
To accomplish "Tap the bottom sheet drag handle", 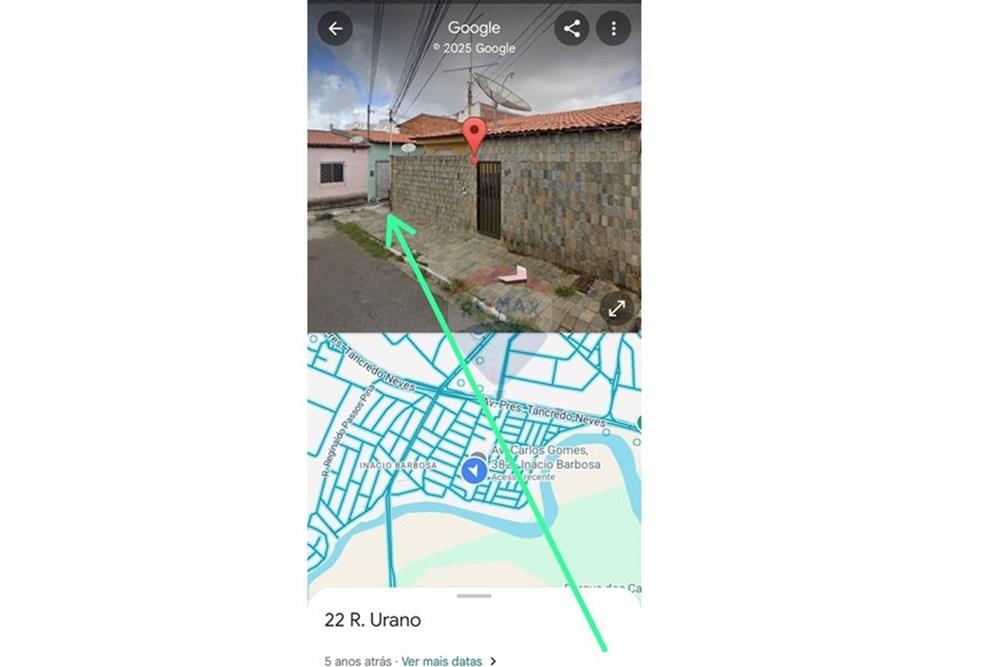I will point(474,596).
